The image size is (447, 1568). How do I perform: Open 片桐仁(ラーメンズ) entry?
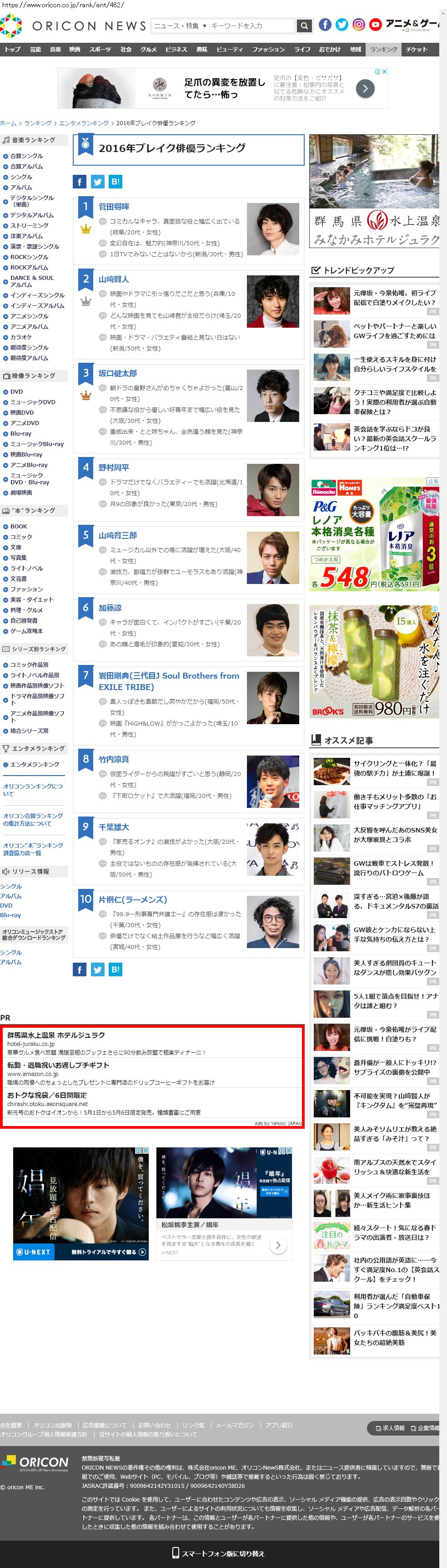tap(133, 900)
